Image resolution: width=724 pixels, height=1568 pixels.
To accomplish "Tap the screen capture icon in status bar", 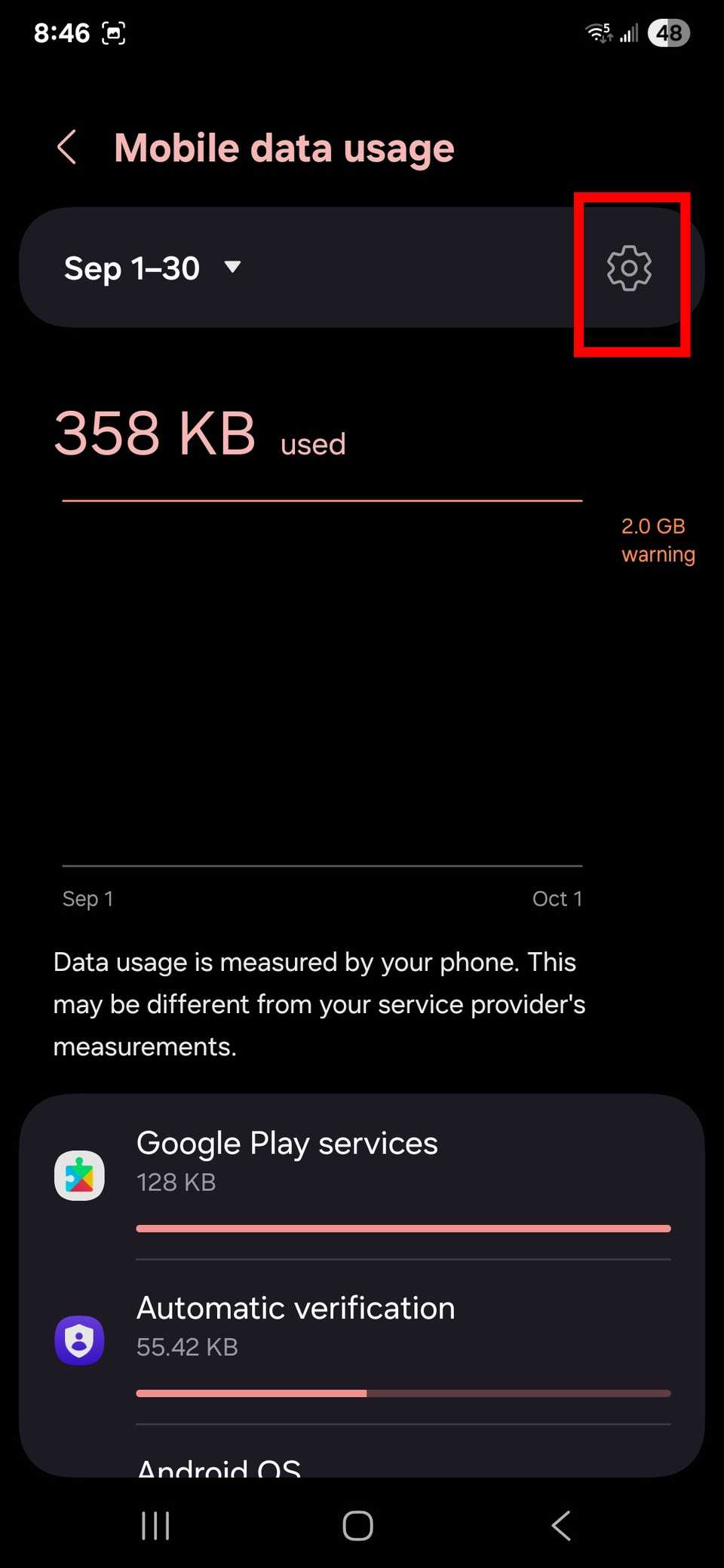I will [114, 33].
